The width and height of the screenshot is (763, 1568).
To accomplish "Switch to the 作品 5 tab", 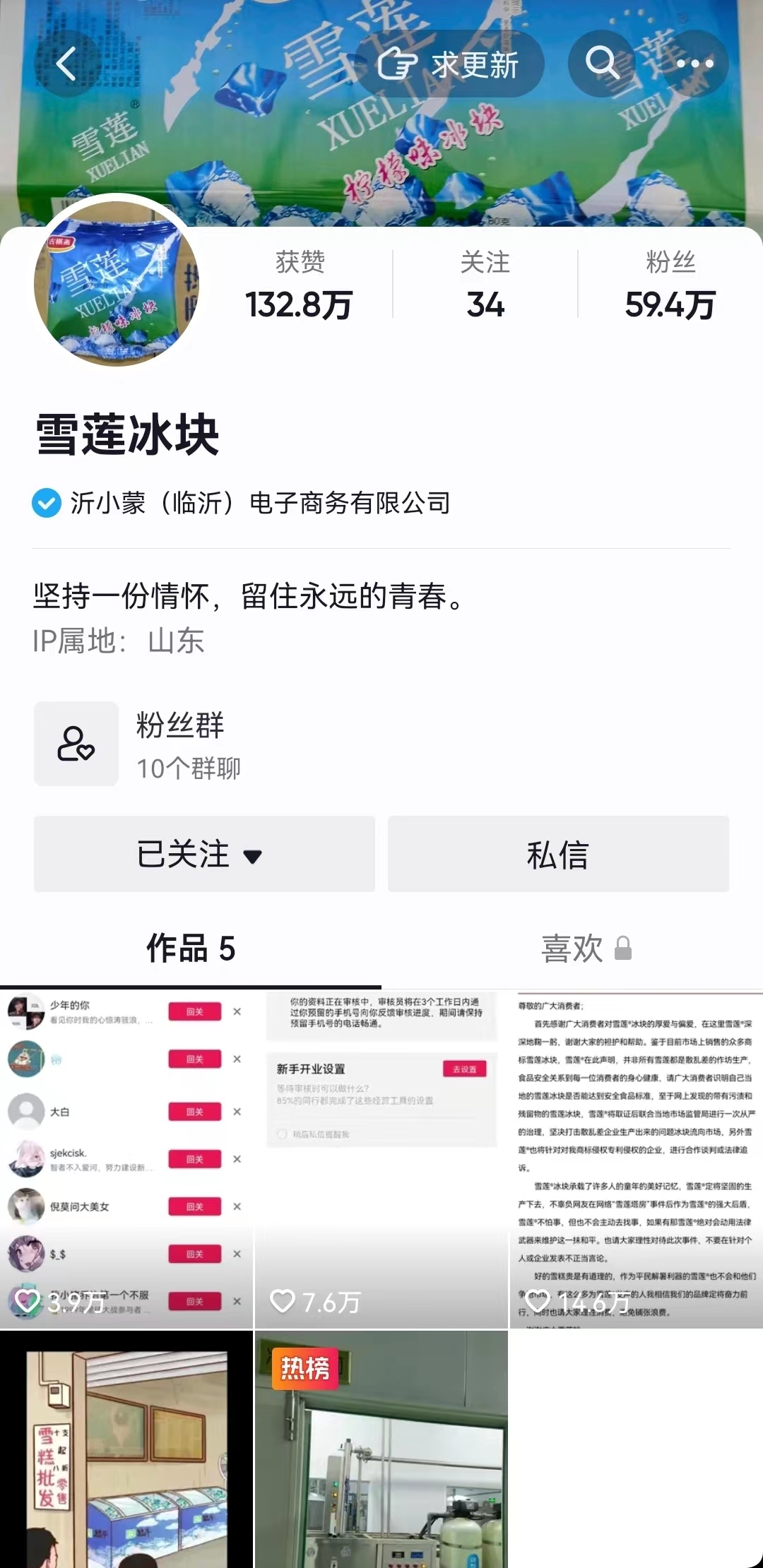I will coord(191,948).
